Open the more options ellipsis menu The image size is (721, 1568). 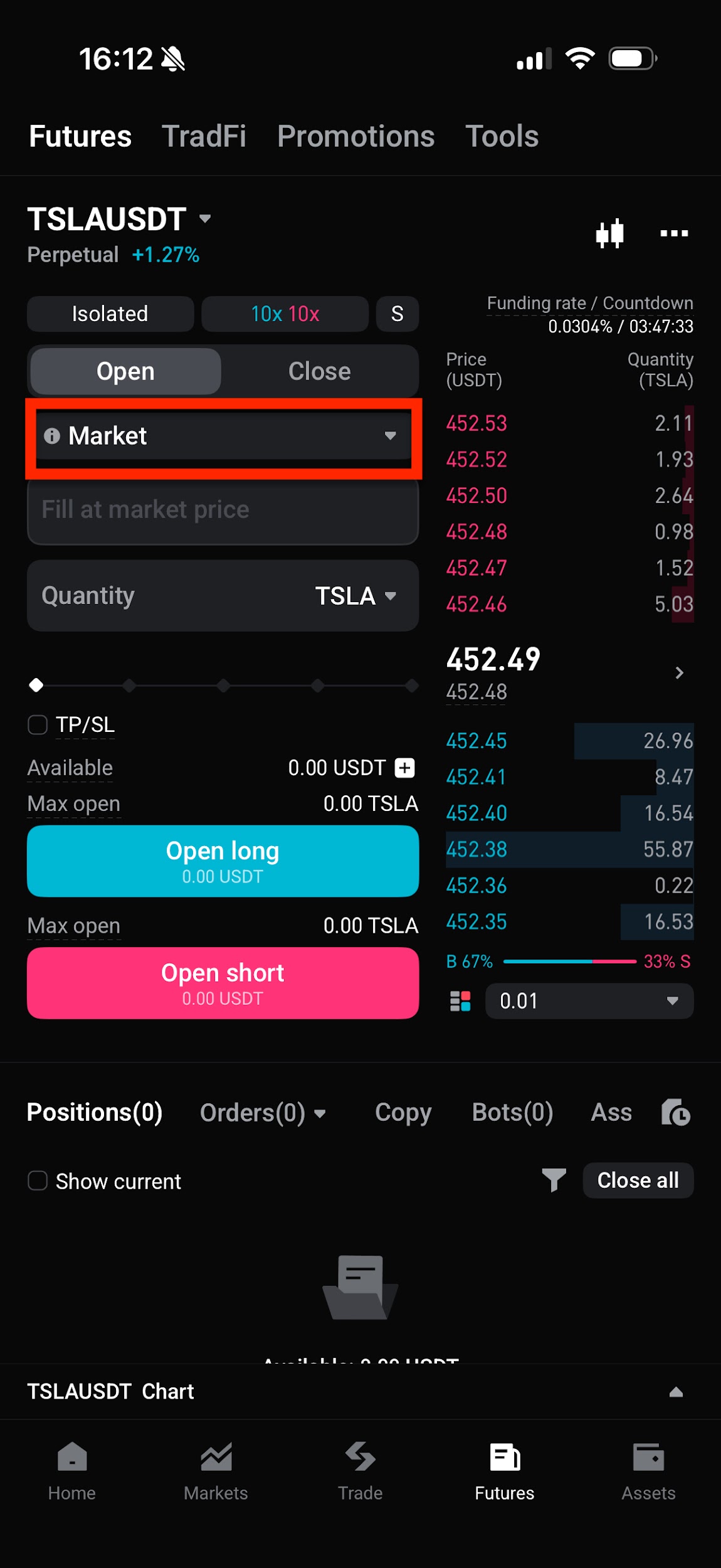(x=674, y=233)
